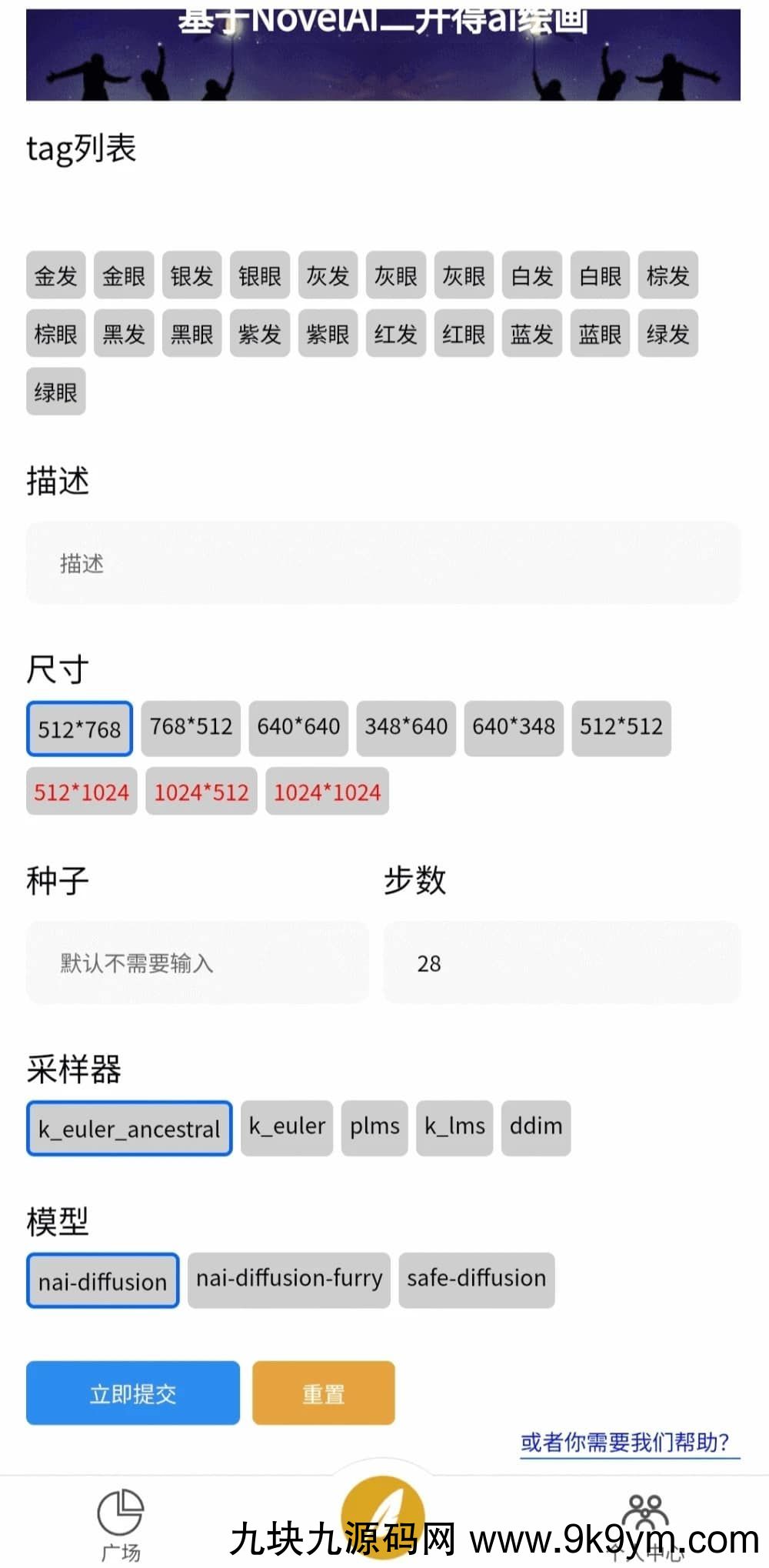Select the nai-diffusion-furry model

click(288, 1279)
